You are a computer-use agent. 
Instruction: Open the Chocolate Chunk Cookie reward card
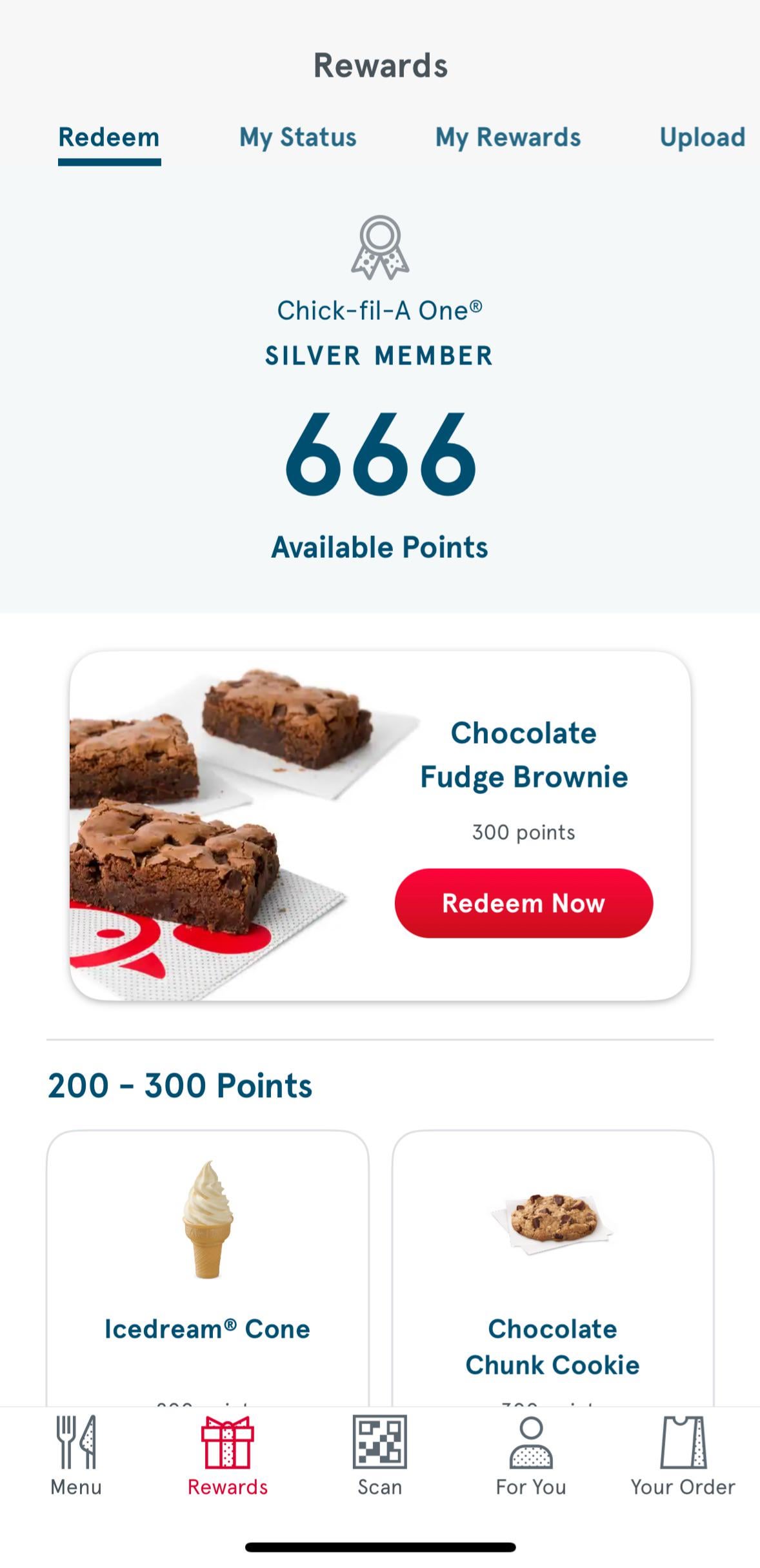[x=553, y=1264]
